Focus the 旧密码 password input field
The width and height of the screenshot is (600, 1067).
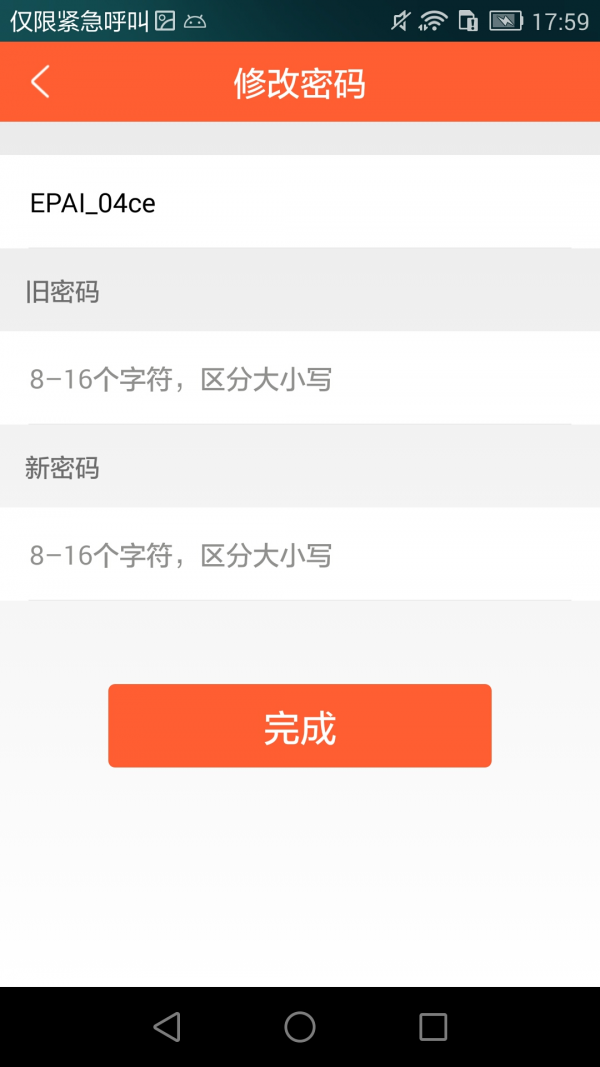(x=300, y=378)
